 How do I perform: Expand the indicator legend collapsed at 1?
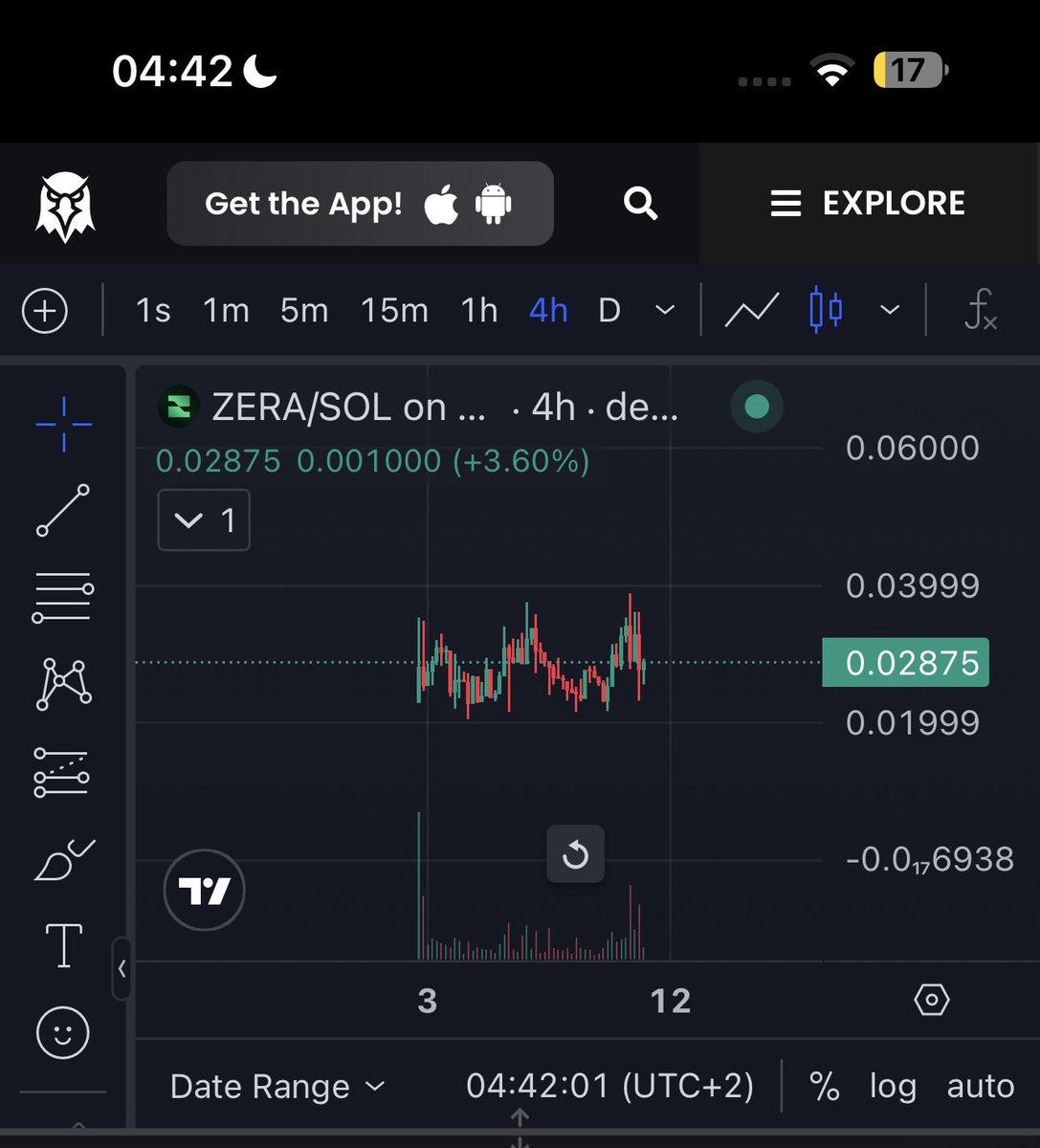204,520
